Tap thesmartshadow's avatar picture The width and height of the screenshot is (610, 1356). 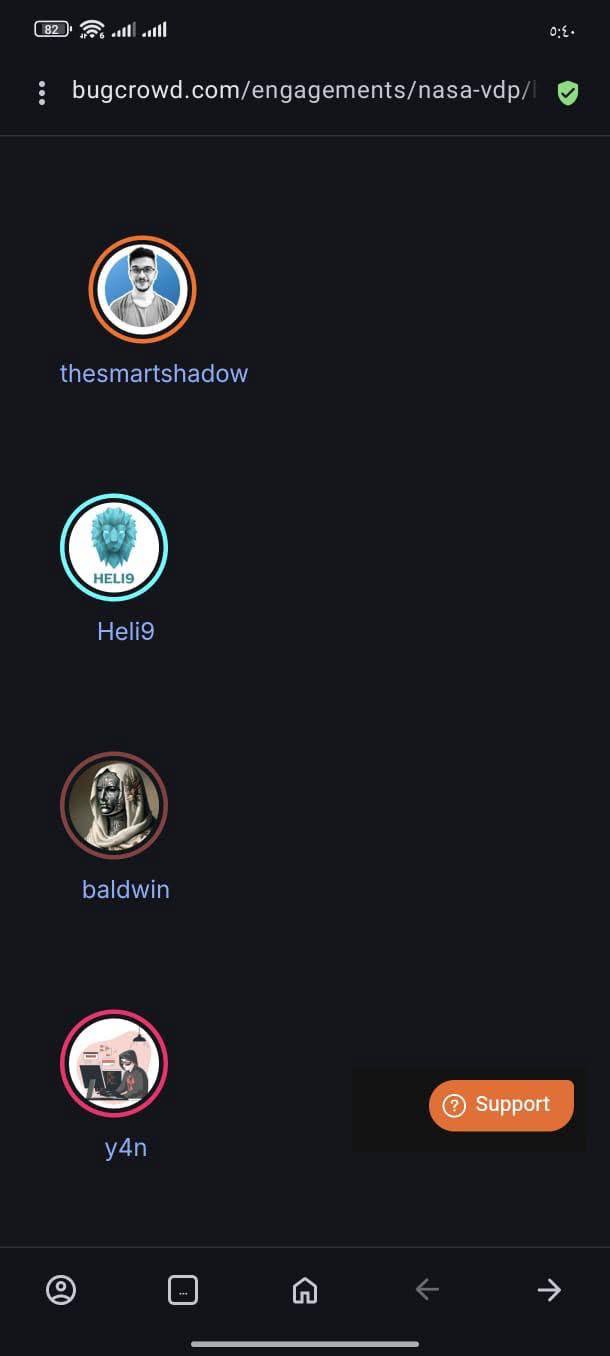(142, 289)
